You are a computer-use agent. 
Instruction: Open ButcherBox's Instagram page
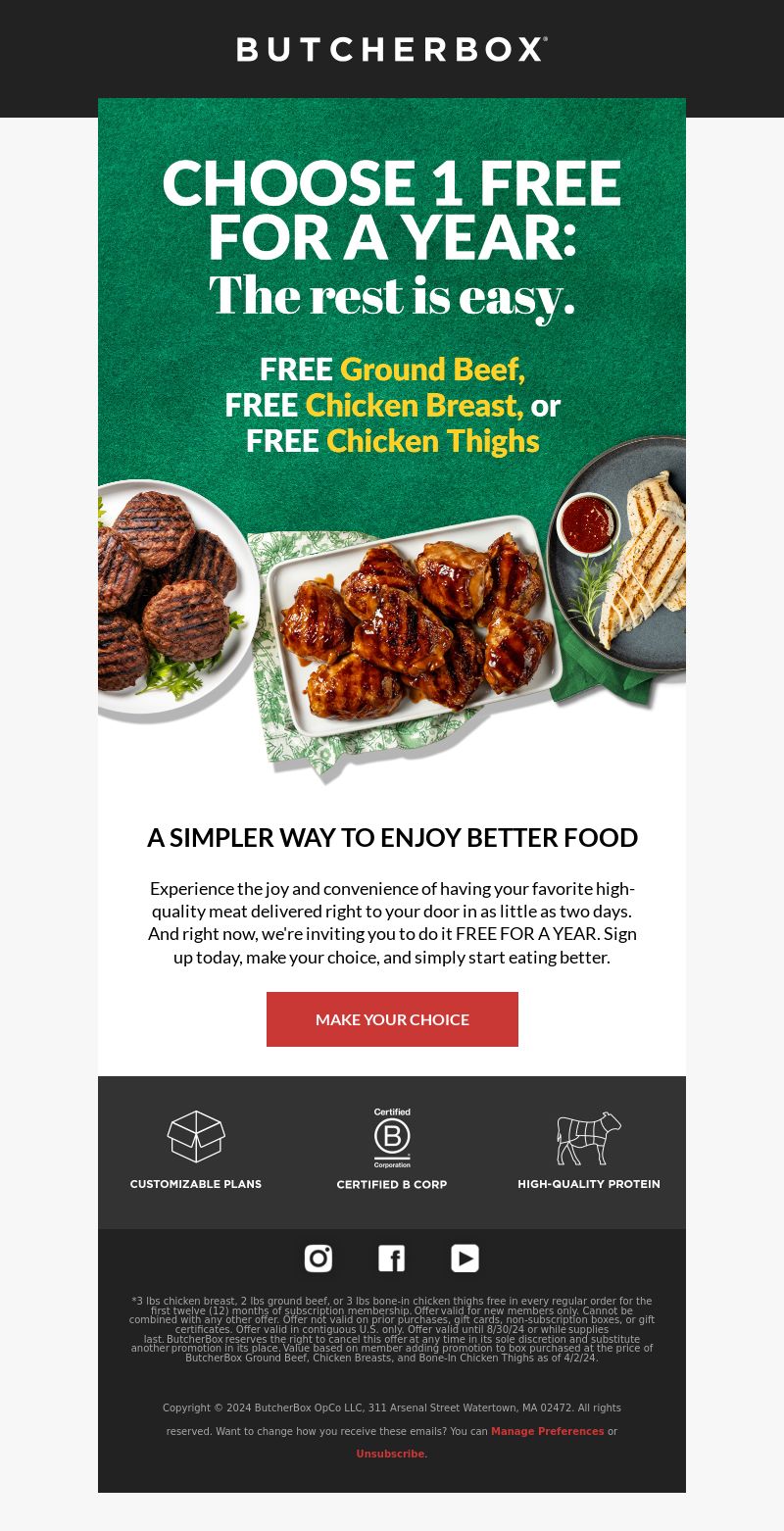(x=318, y=1259)
